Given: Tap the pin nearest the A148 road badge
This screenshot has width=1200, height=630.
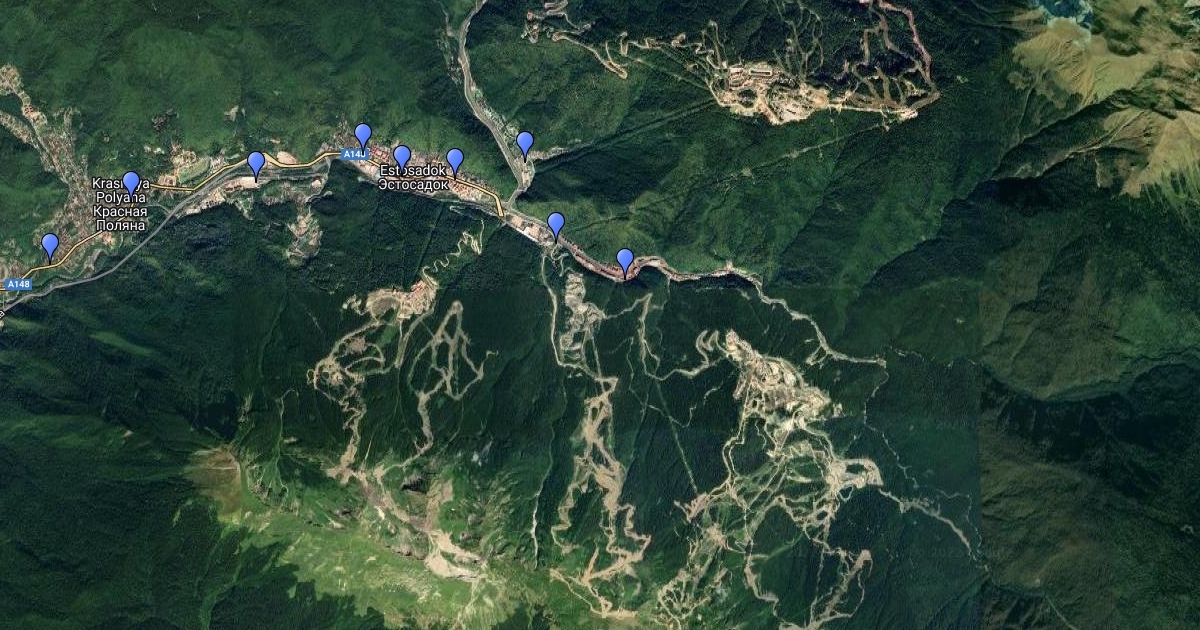Looking at the screenshot, I should pyautogui.click(x=50, y=245).
